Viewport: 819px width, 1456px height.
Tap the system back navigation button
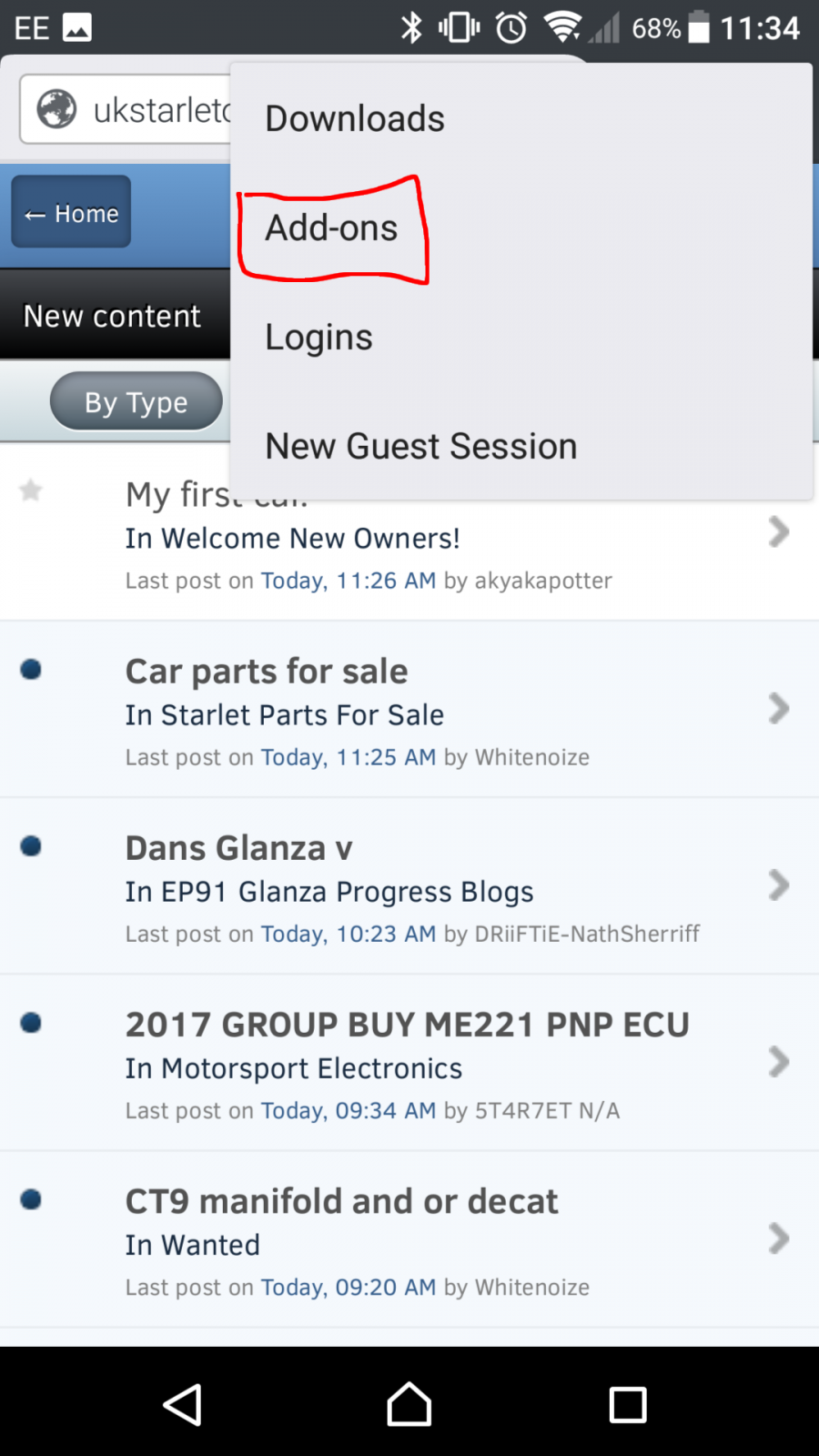point(182,1404)
